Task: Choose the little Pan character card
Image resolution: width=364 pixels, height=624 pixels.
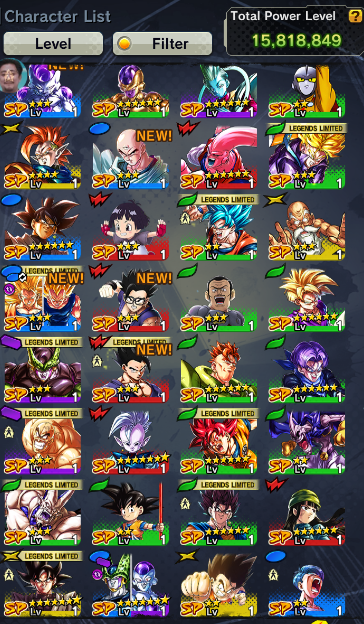Action: point(130,230)
